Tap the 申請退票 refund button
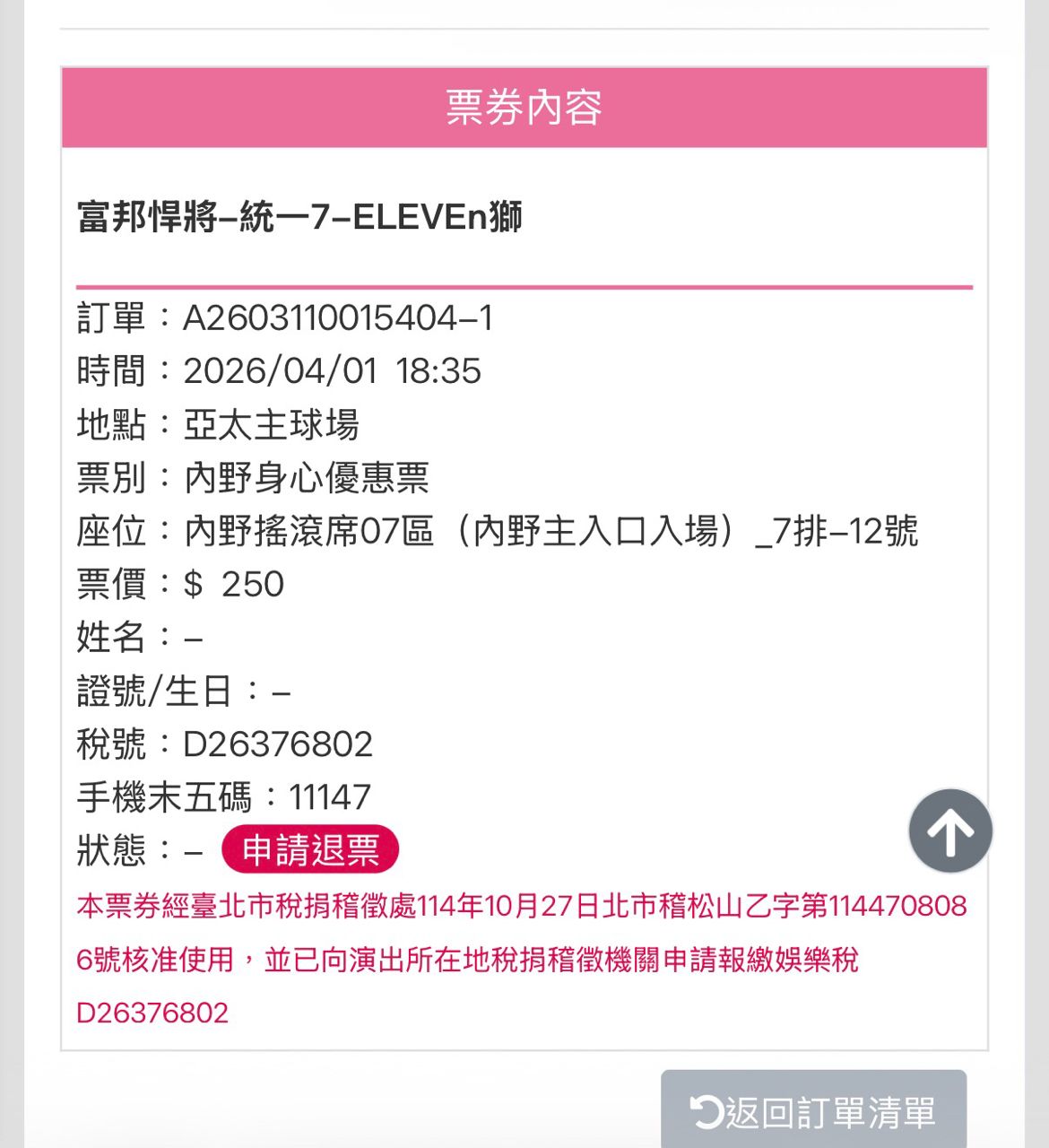Image resolution: width=1049 pixels, height=1148 pixels. 310,849
